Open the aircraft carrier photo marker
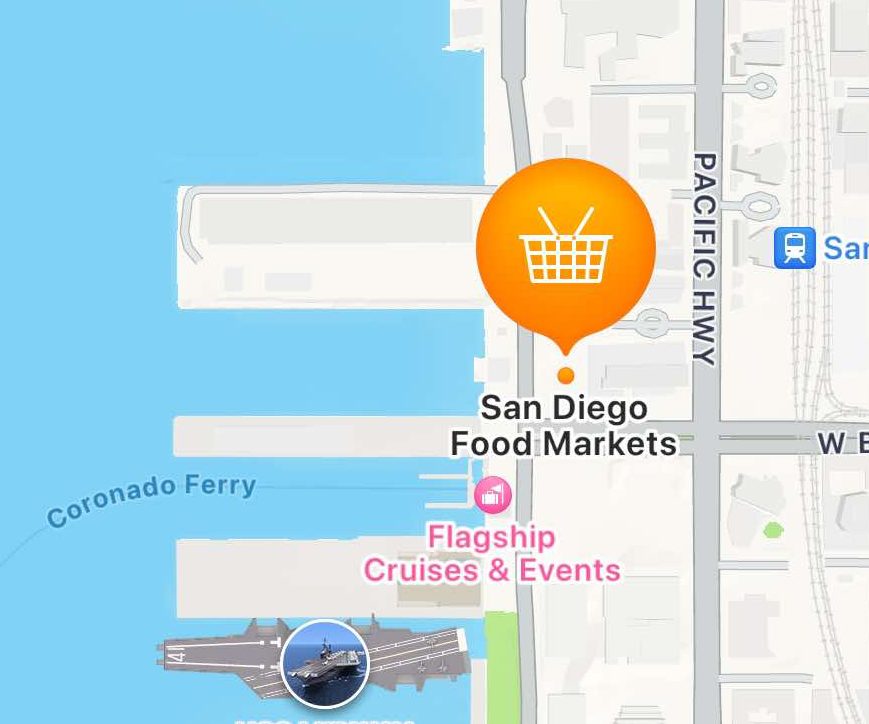Viewport: 869px width, 724px height. pos(325,663)
